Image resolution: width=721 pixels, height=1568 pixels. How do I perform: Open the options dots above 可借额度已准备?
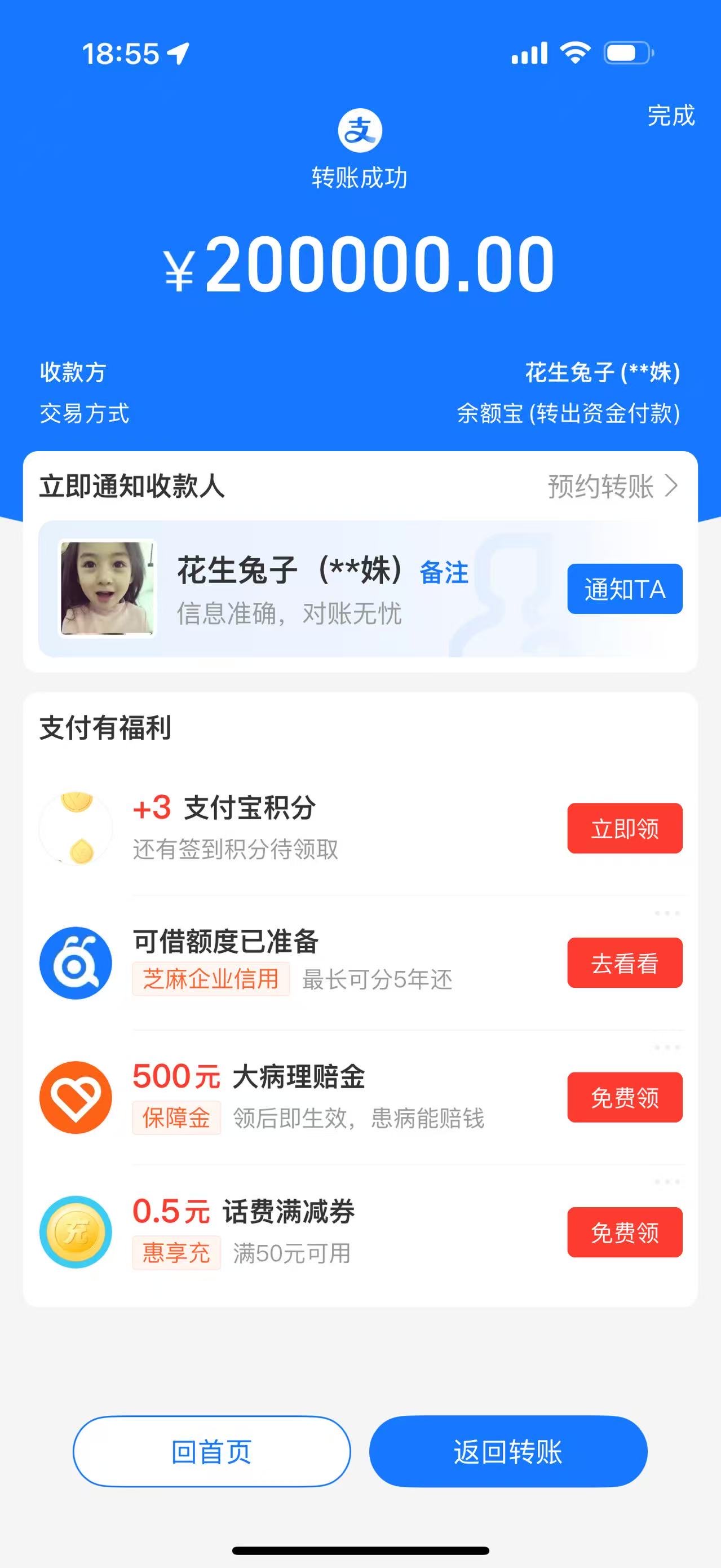pos(667,913)
